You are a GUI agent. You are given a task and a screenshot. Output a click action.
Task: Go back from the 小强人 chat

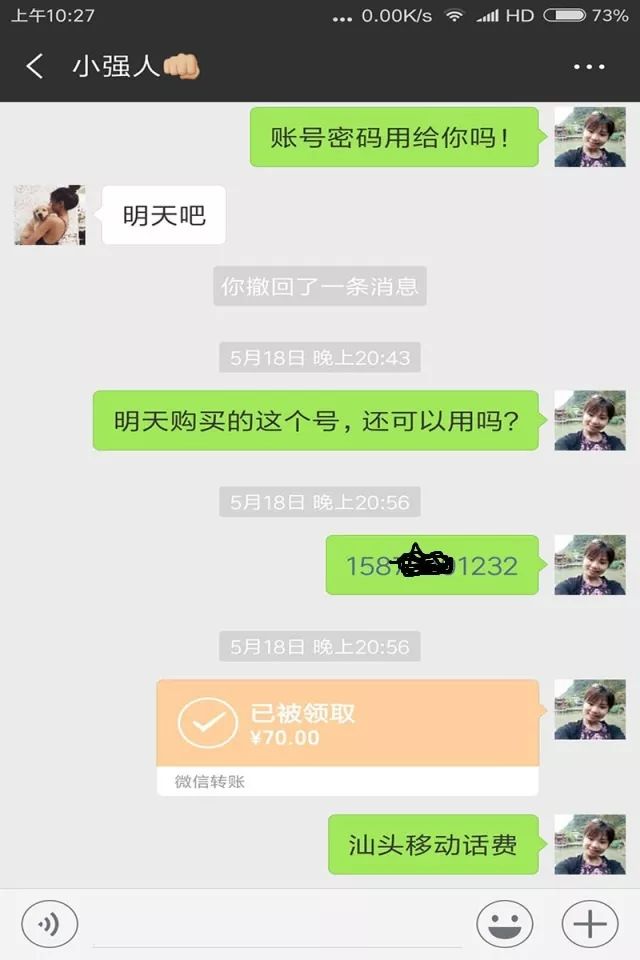tap(34, 67)
